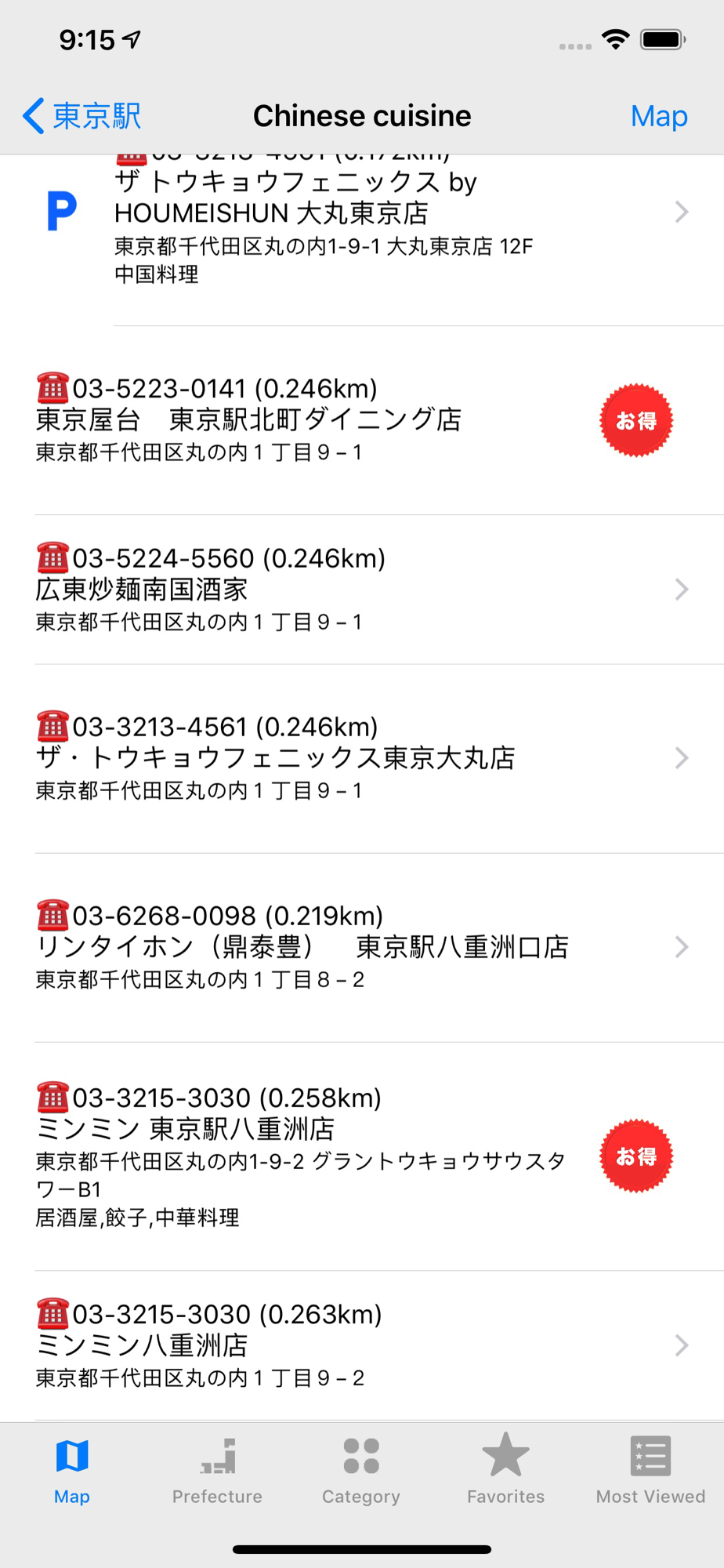
Task: Switch to the Category tab
Action: tap(361, 1472)
